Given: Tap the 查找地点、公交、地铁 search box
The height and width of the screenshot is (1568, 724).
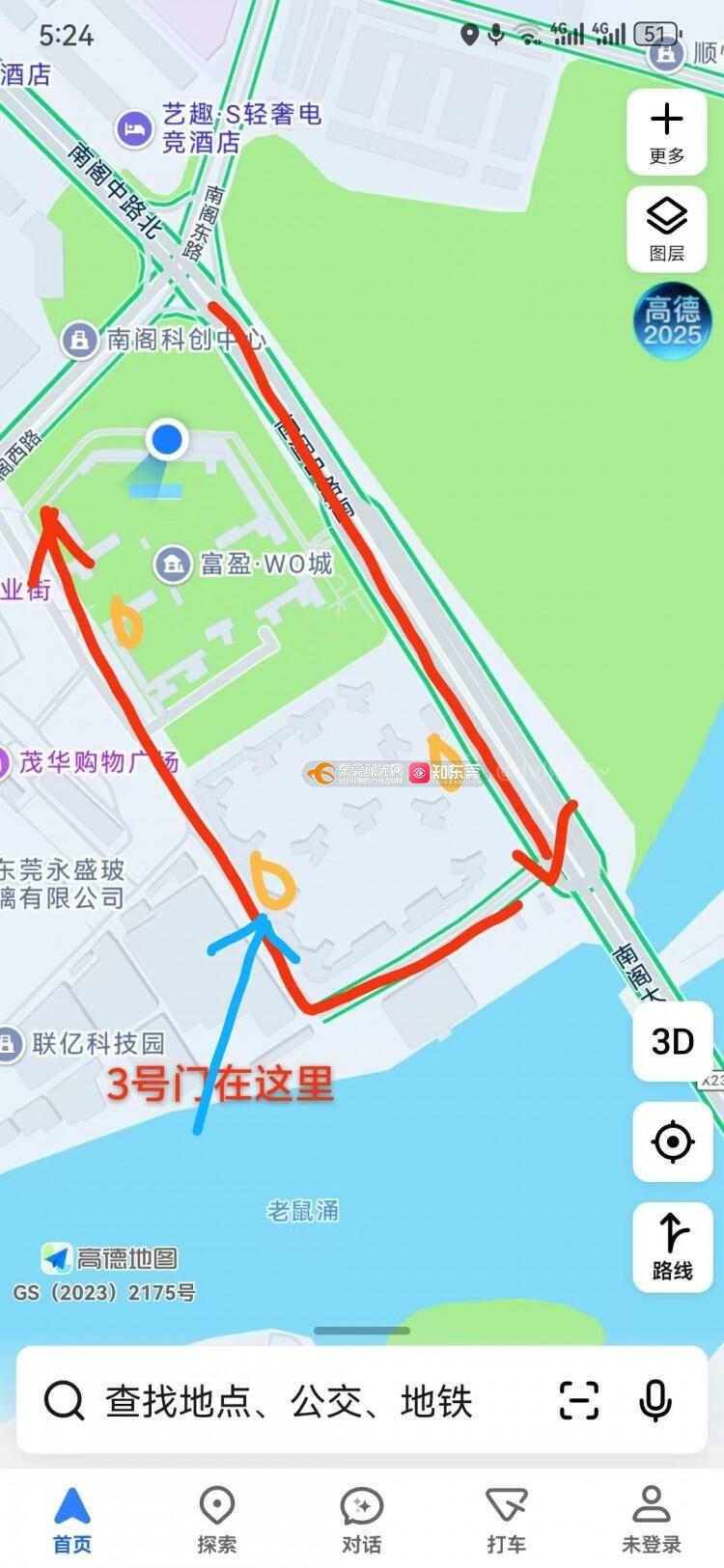Looking at the screenshot, I should [290, 1401].
